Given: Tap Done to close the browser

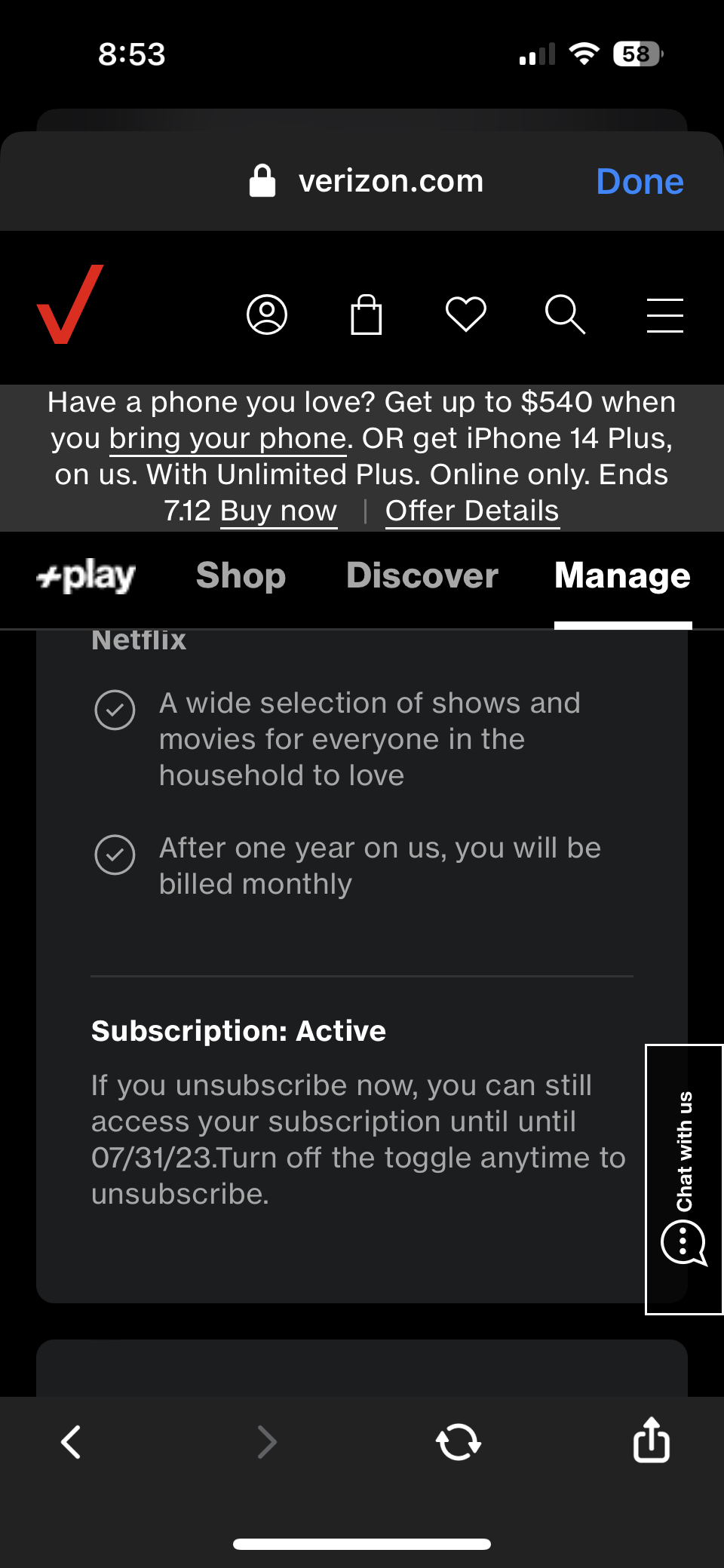Looking at the screenshot, I should 640,182.
